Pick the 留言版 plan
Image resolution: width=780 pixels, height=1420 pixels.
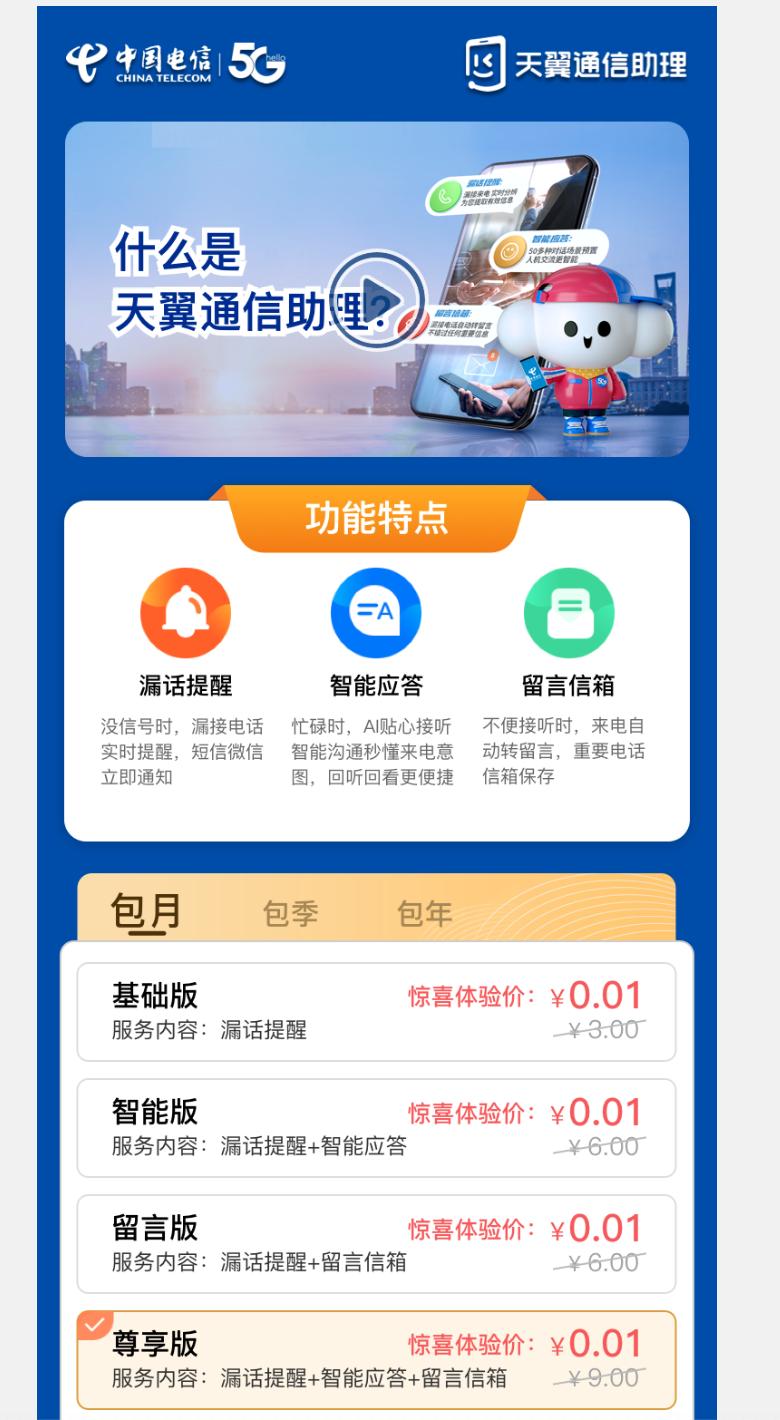point(376,1243)
